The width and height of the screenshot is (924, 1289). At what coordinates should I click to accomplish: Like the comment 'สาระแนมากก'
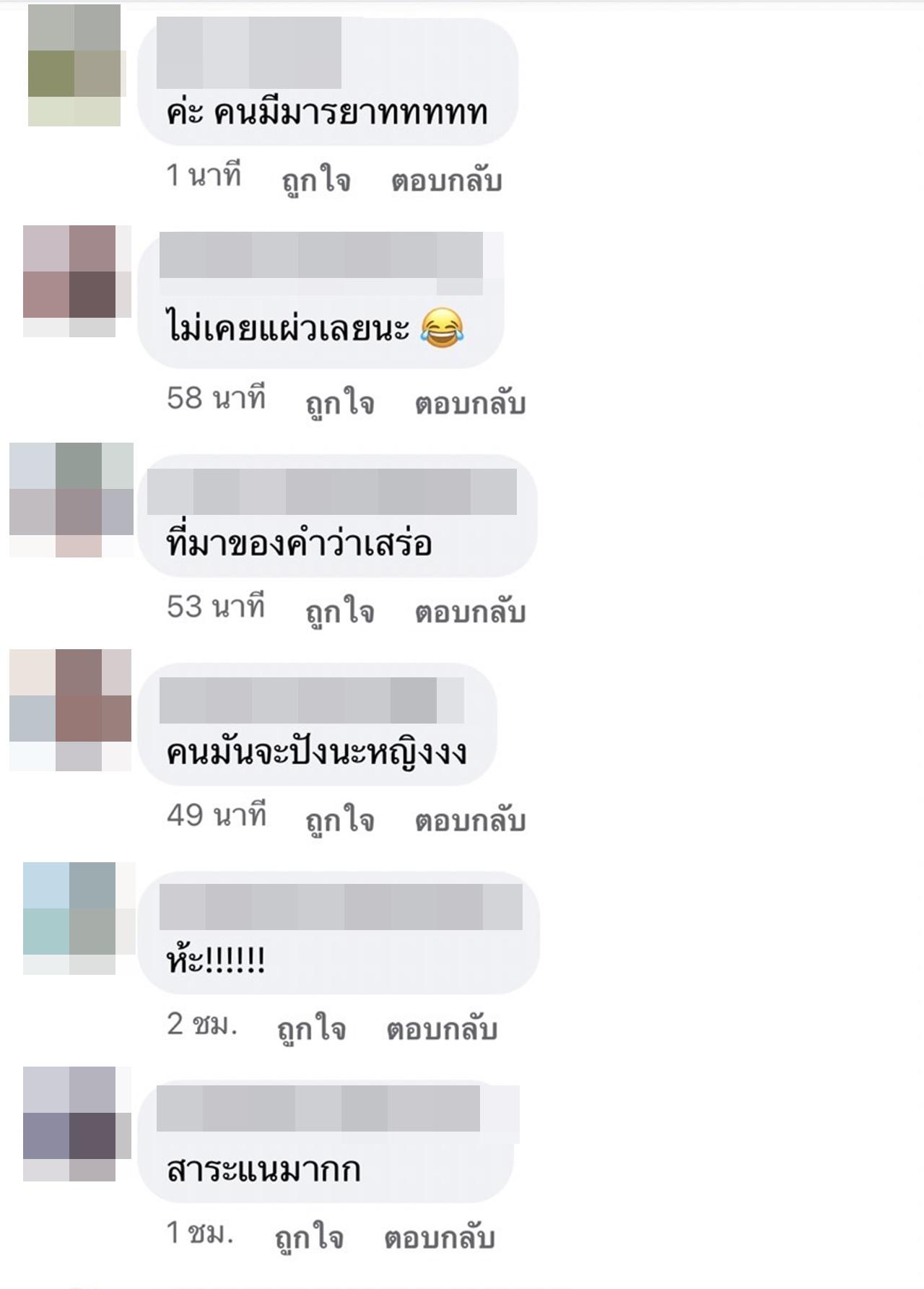pyautogui.click(x=309, y=1236)
